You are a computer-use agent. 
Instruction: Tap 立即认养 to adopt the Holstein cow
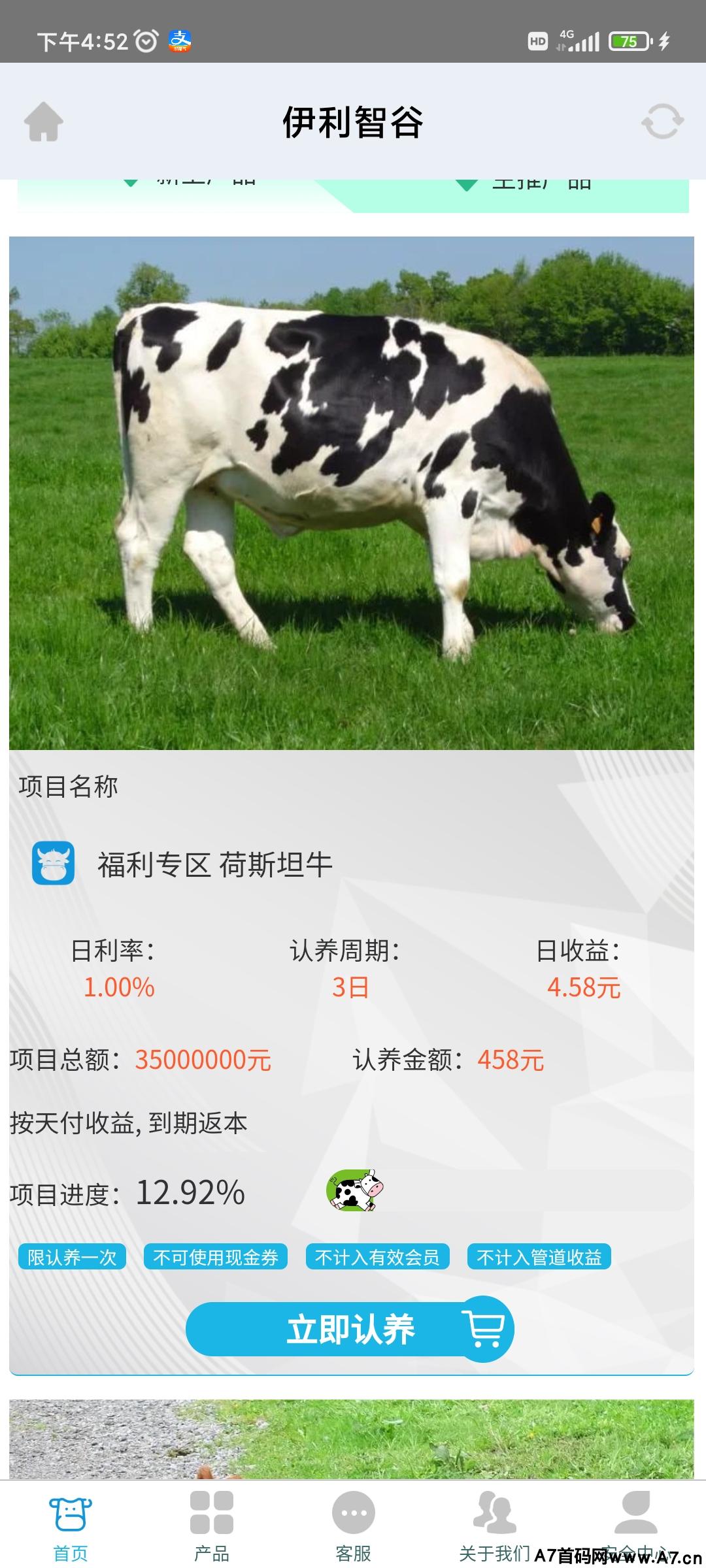[x=350, y=1329]
